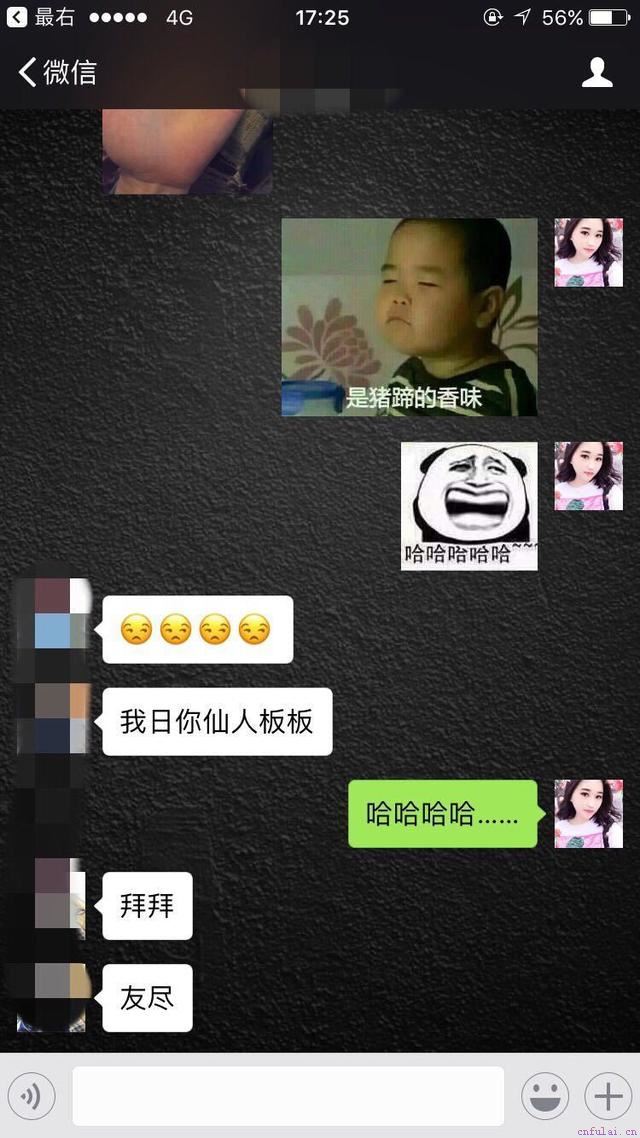
Task: Tap the avatar beside the 友尽 message
Action: tap(52, 997)
